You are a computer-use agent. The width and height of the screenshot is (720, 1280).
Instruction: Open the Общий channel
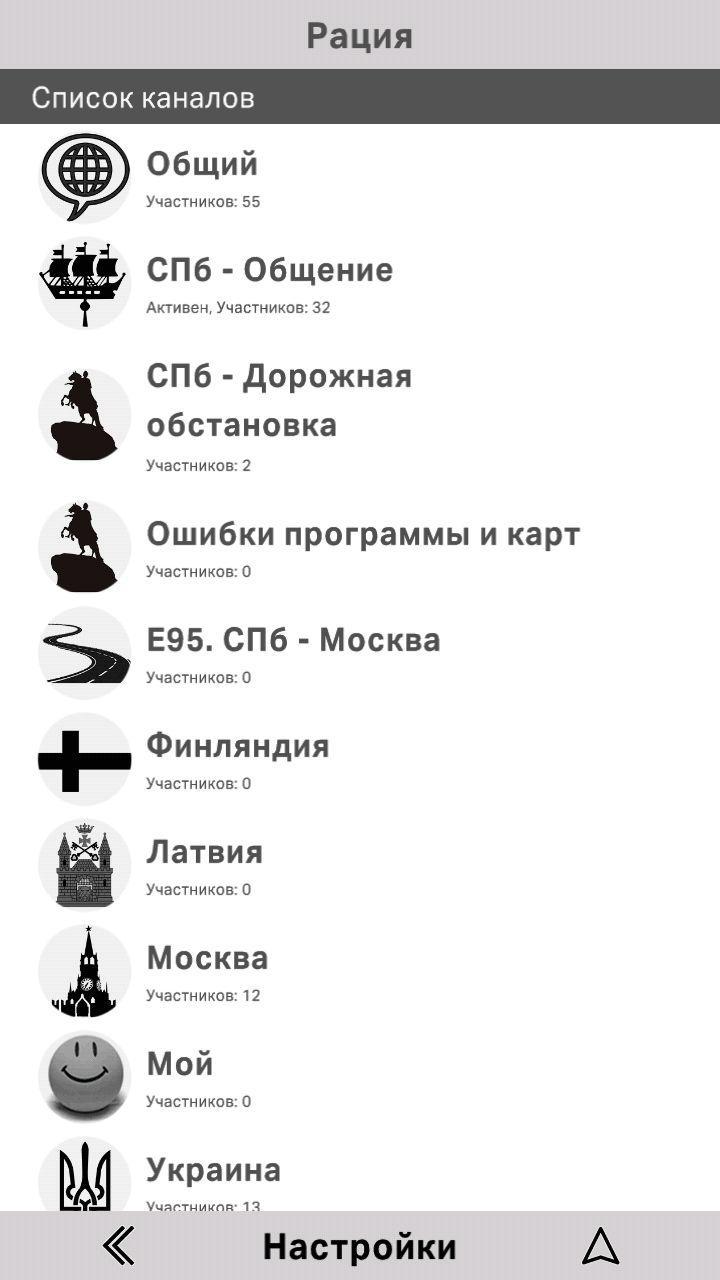coord(360,178)
